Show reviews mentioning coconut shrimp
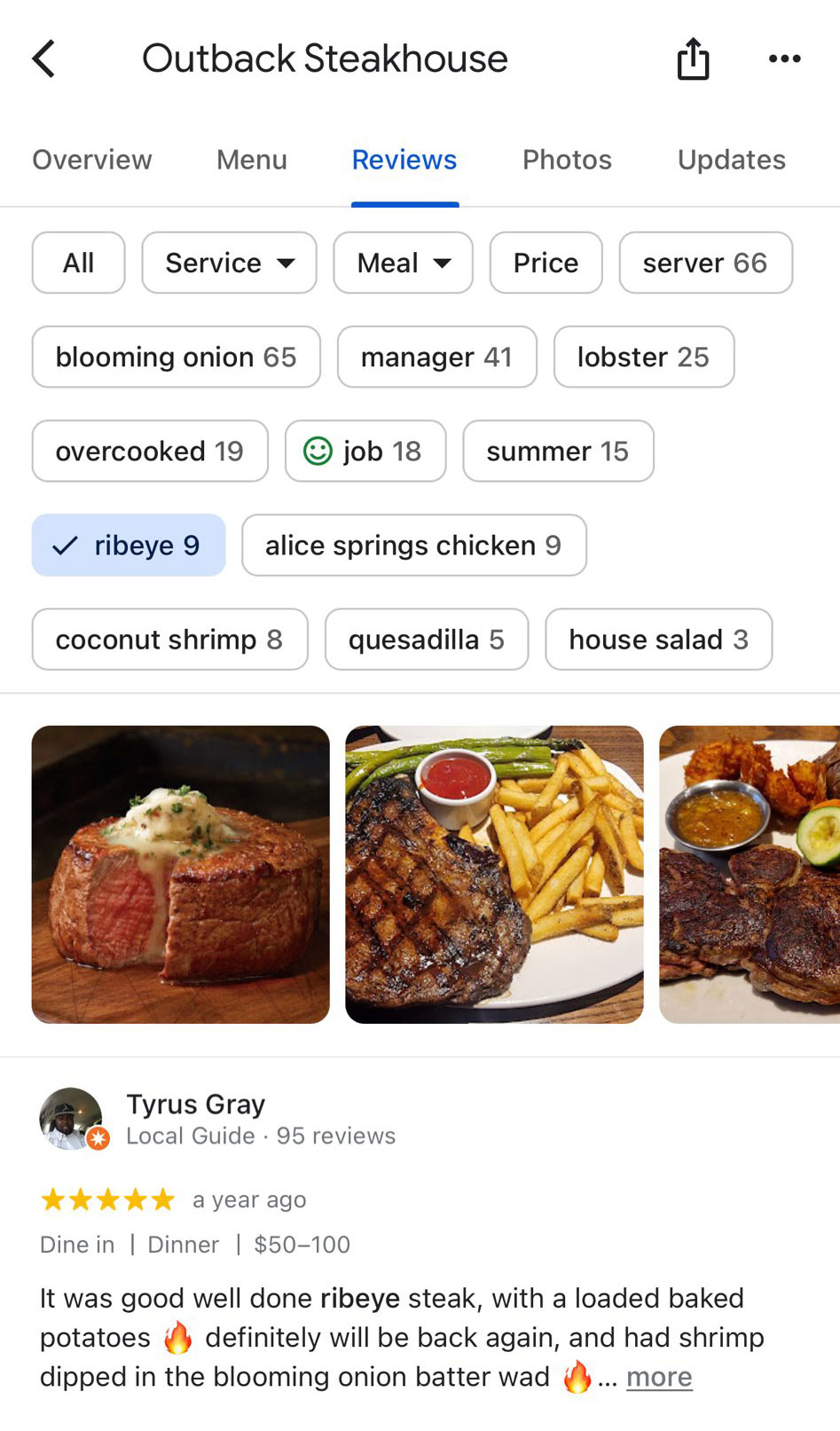840x1431 pixels. pos(169,639)
